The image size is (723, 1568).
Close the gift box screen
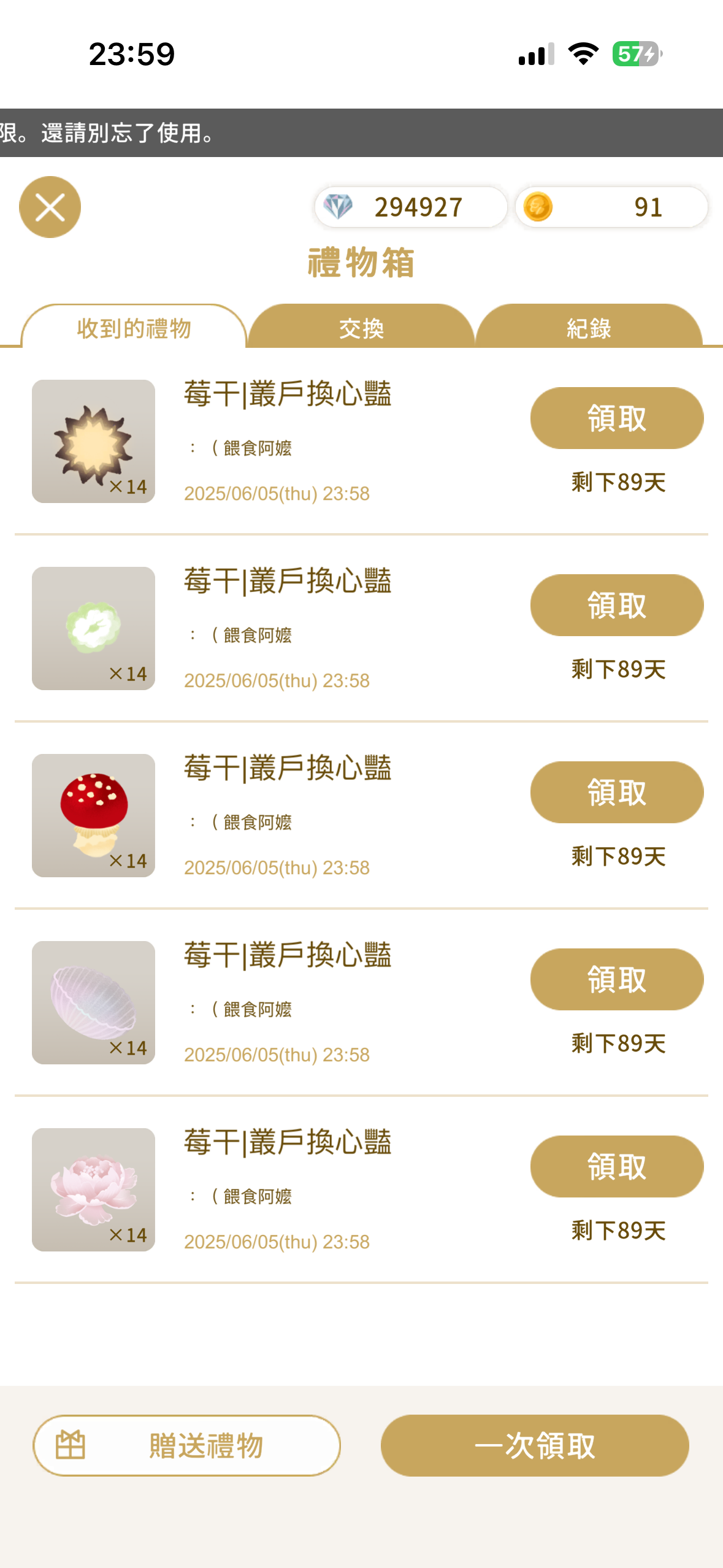[50, 207]
